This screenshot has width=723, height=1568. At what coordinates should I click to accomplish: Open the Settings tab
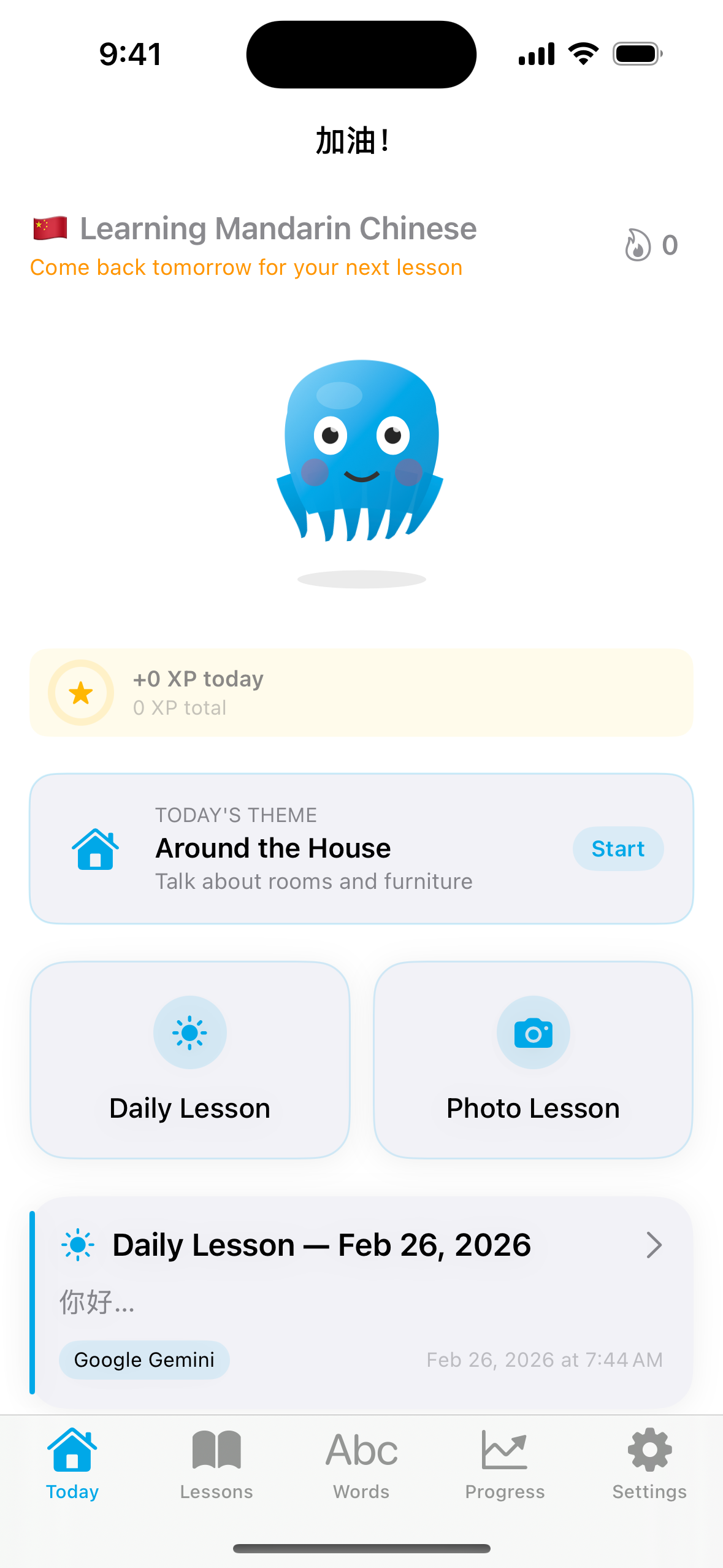coord(649,1464)
